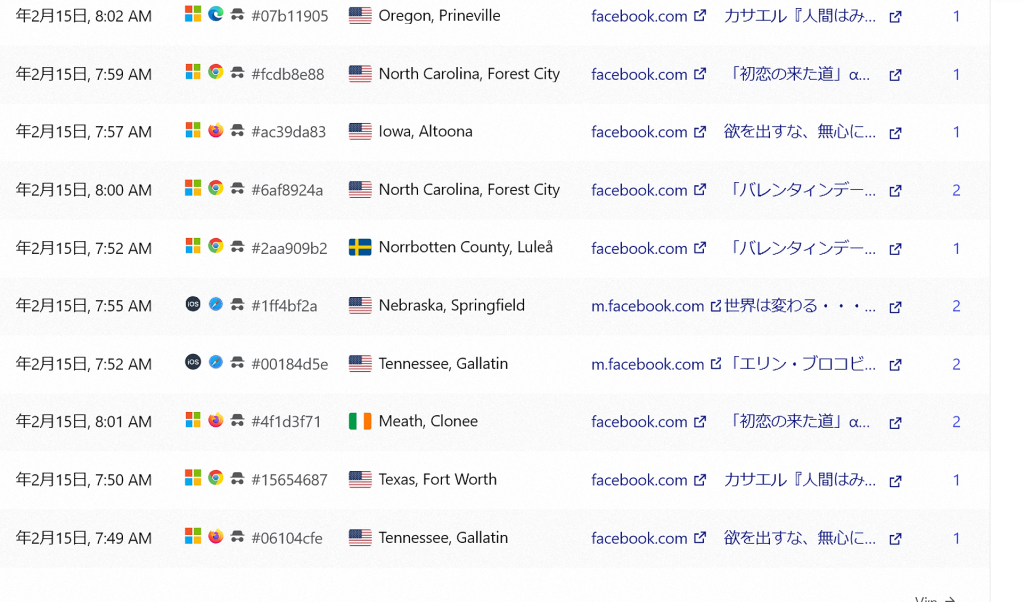Image resolution: width=1024 pixels, height=602 pixels.
Task: Open the バレンタインデー page link for visitor #6af8924a
Action: point(800,190)
